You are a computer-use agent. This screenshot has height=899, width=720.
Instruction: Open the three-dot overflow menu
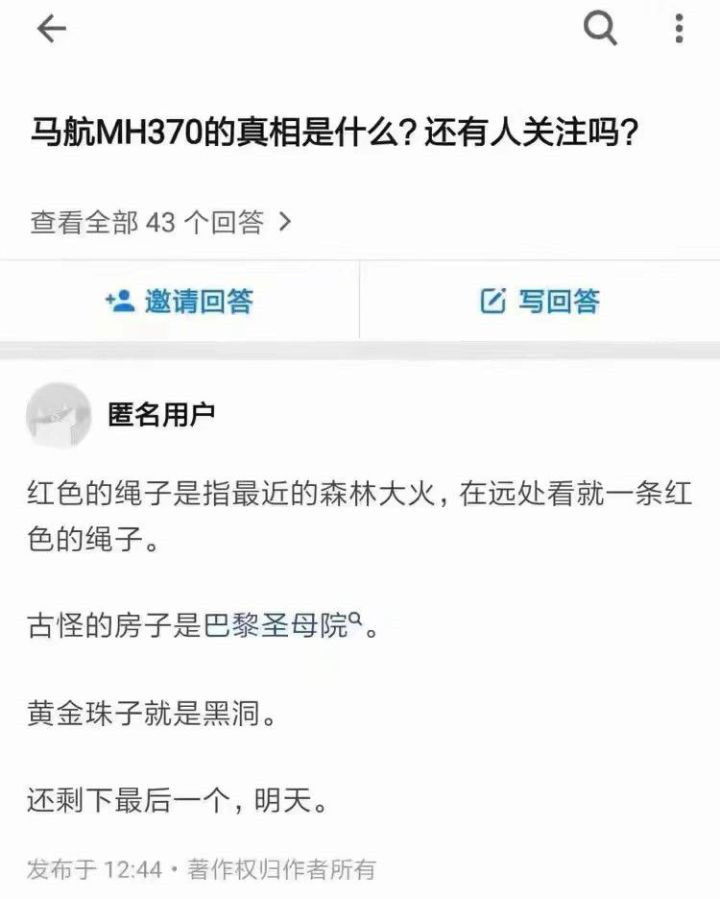pos(680,30)
